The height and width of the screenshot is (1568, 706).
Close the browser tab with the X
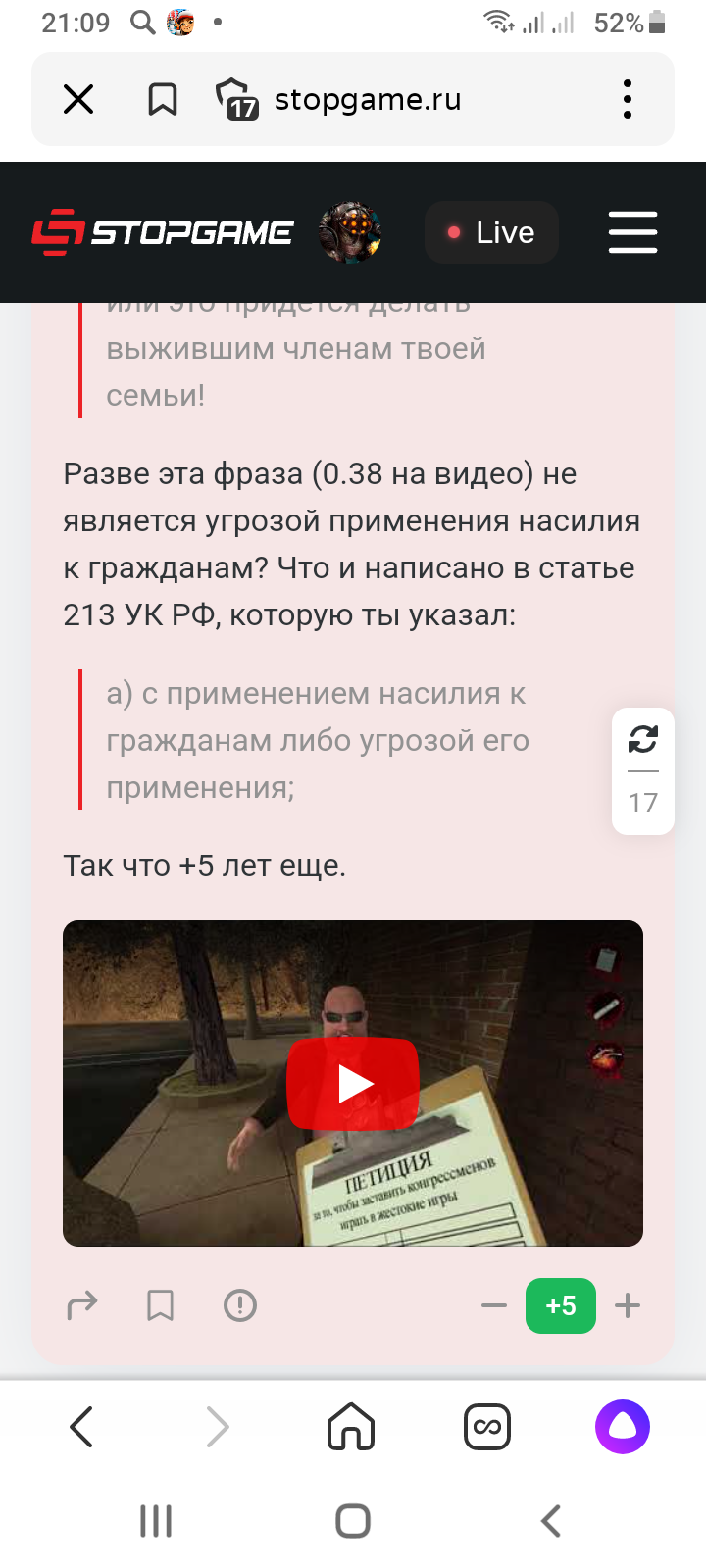pyautogui.click(x=78, y=99)
